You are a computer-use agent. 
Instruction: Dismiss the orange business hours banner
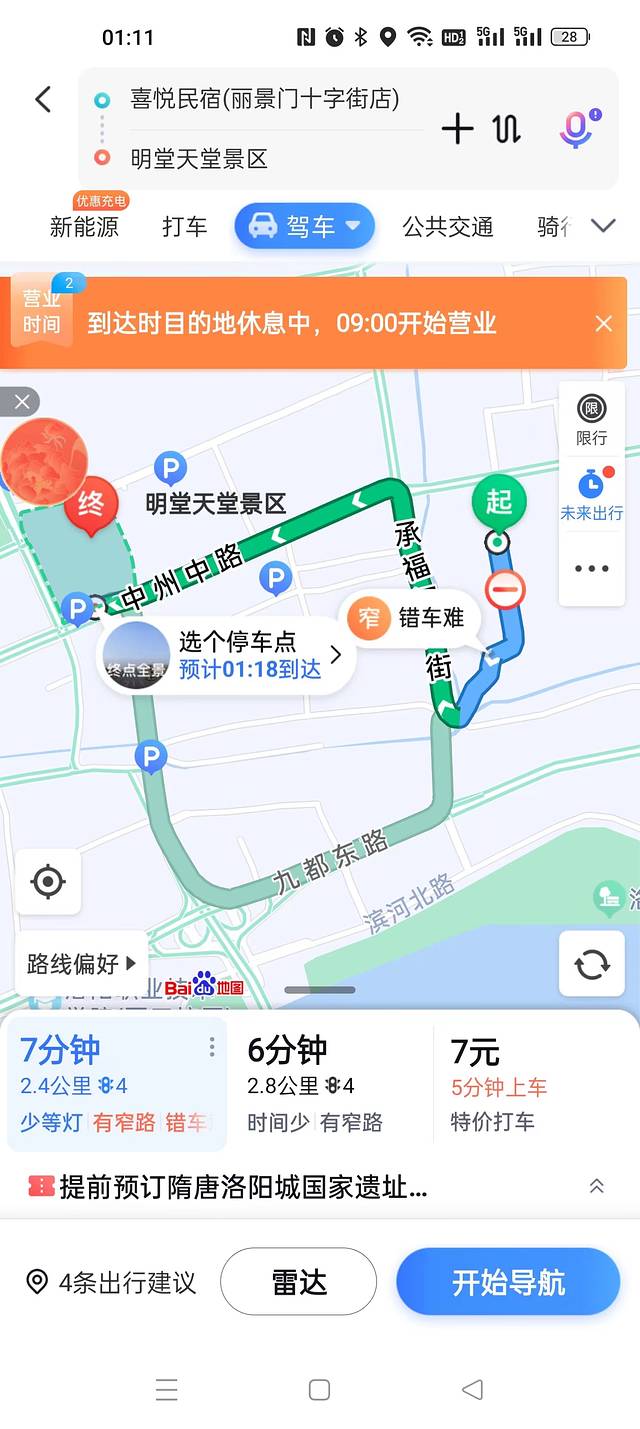[603, 323]
